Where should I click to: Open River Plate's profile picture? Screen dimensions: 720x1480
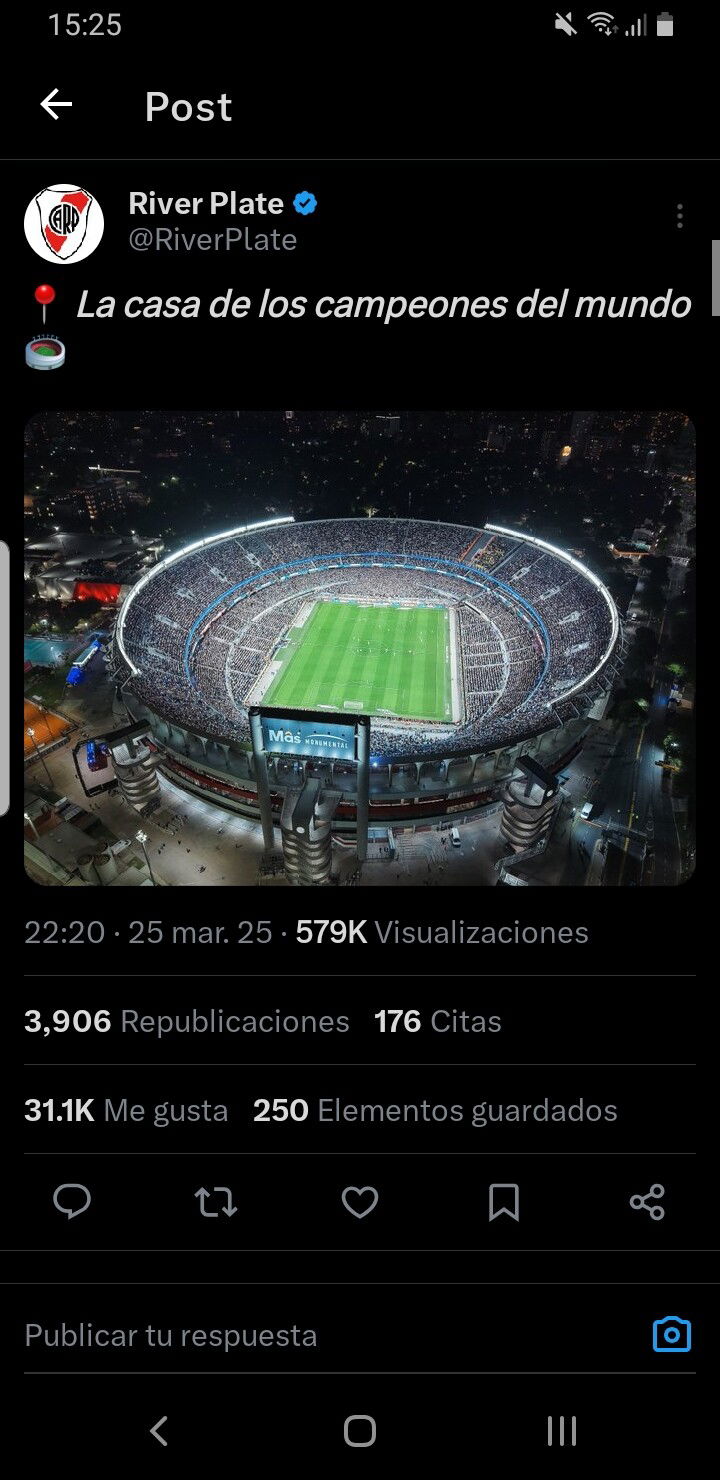point(64,224)
